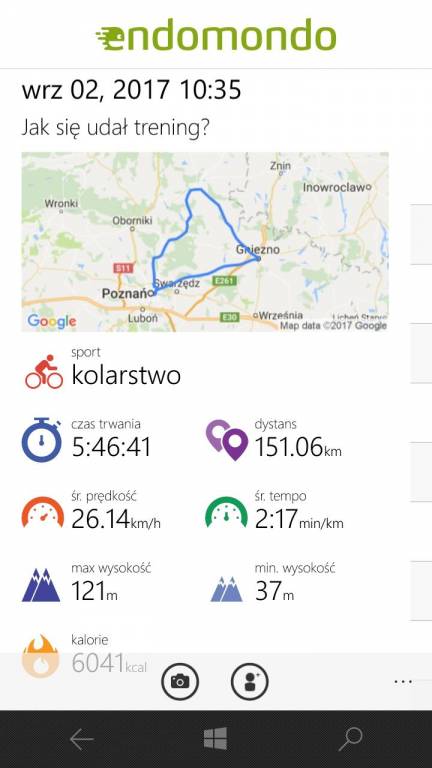The height and width of the screenshot is (768, 432).
Task: Open the three-dot more options menu
Action: [x=403, y=681]
